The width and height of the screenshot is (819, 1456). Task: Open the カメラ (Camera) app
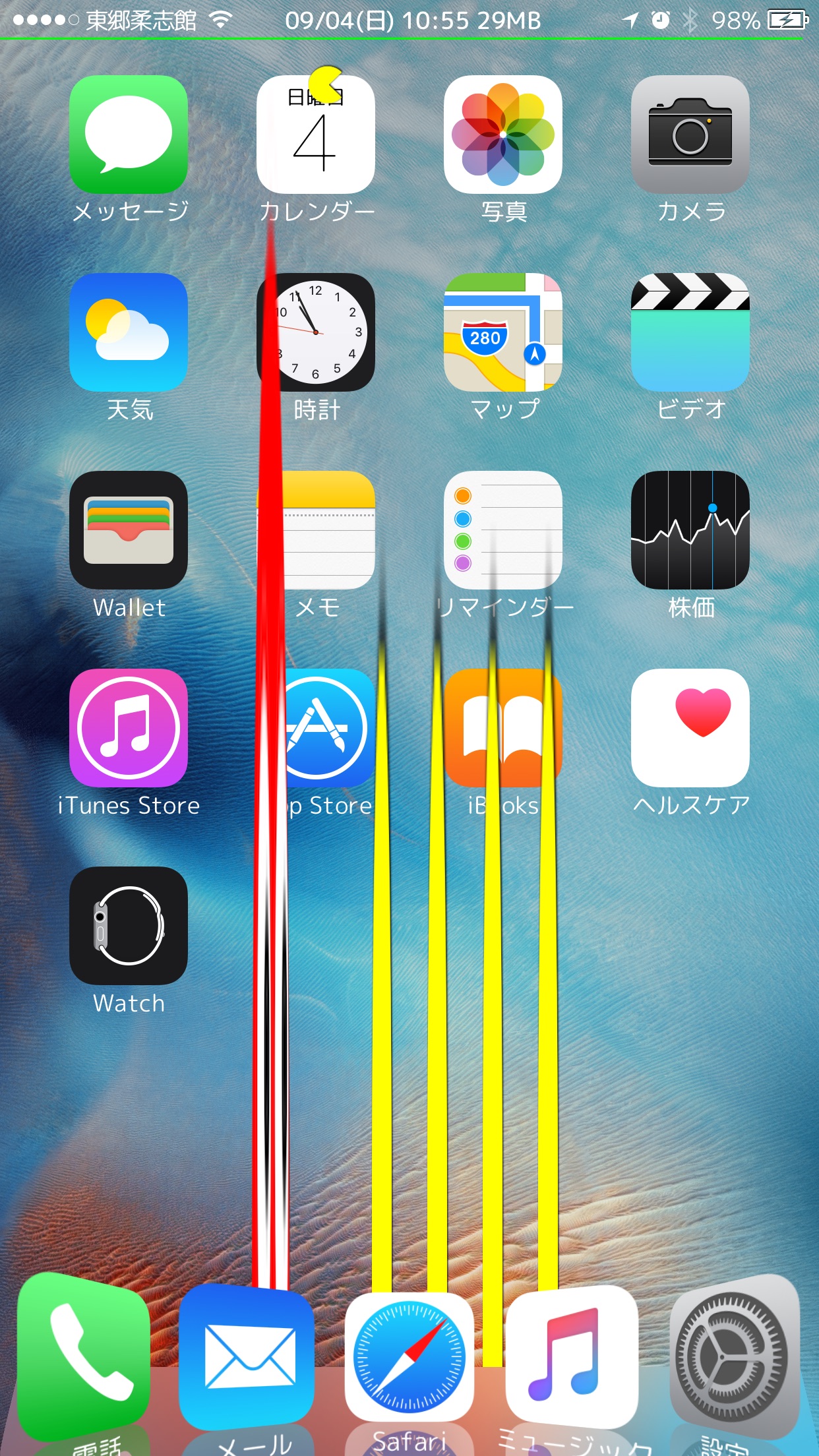(690, 135)
